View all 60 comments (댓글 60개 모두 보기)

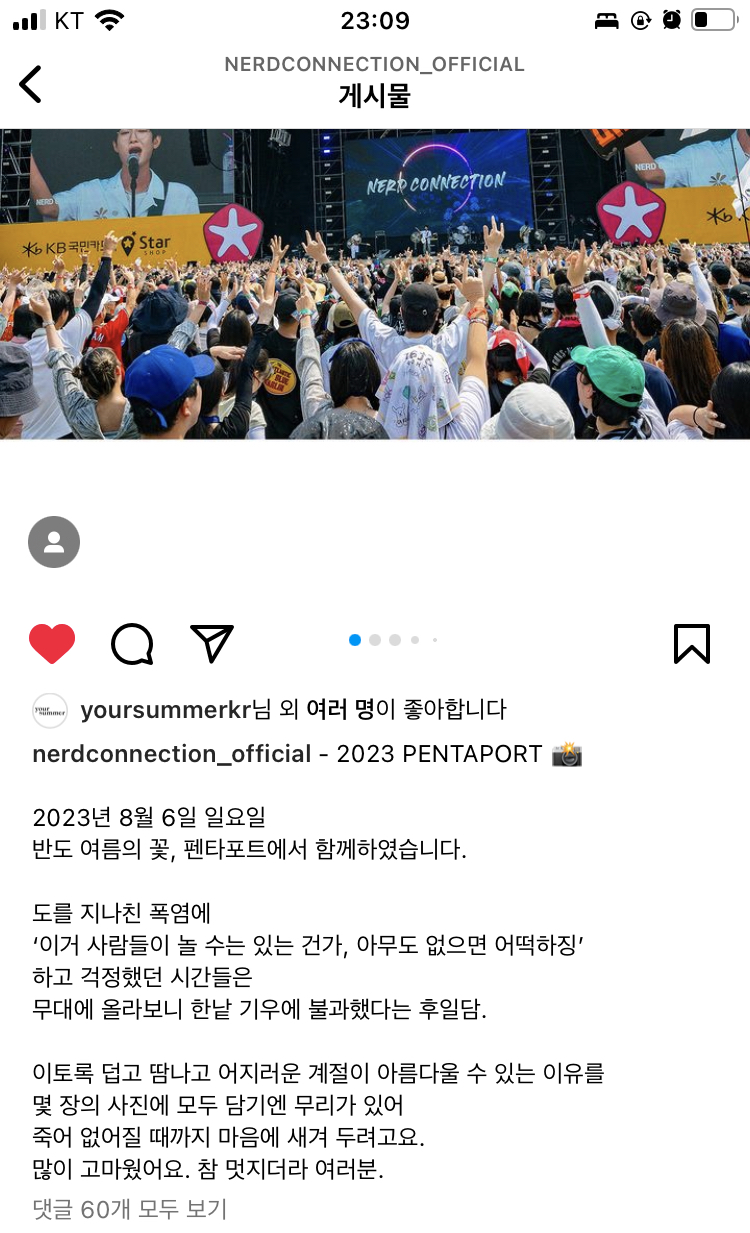tap(130, 1209)
